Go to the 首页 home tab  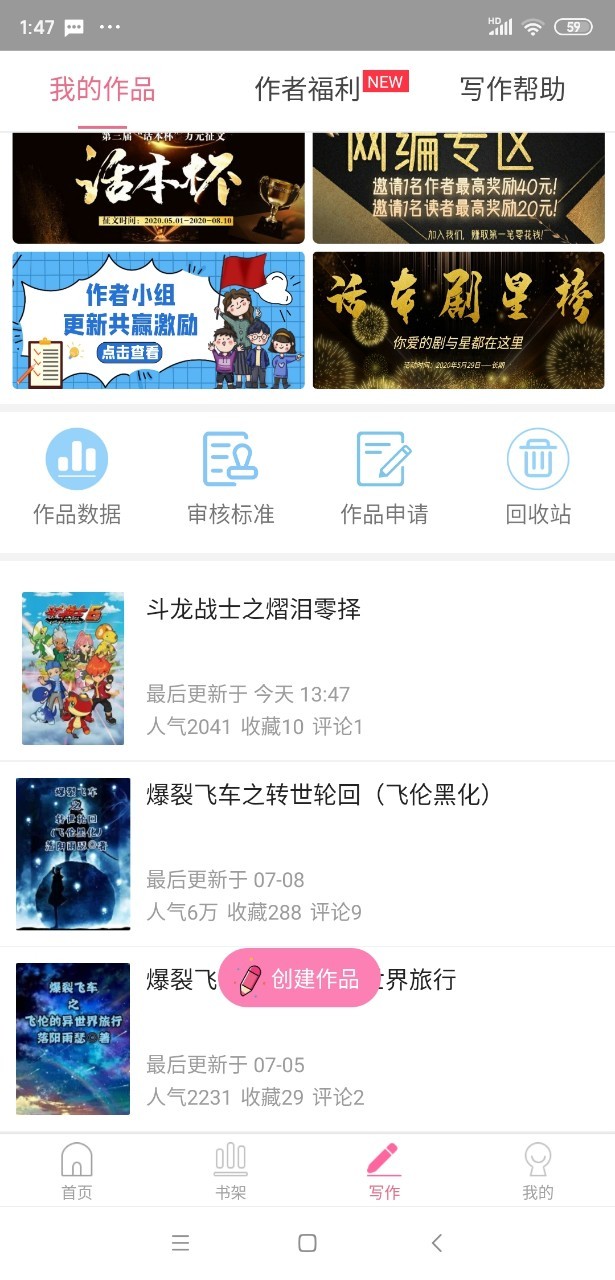(77, 1171)
